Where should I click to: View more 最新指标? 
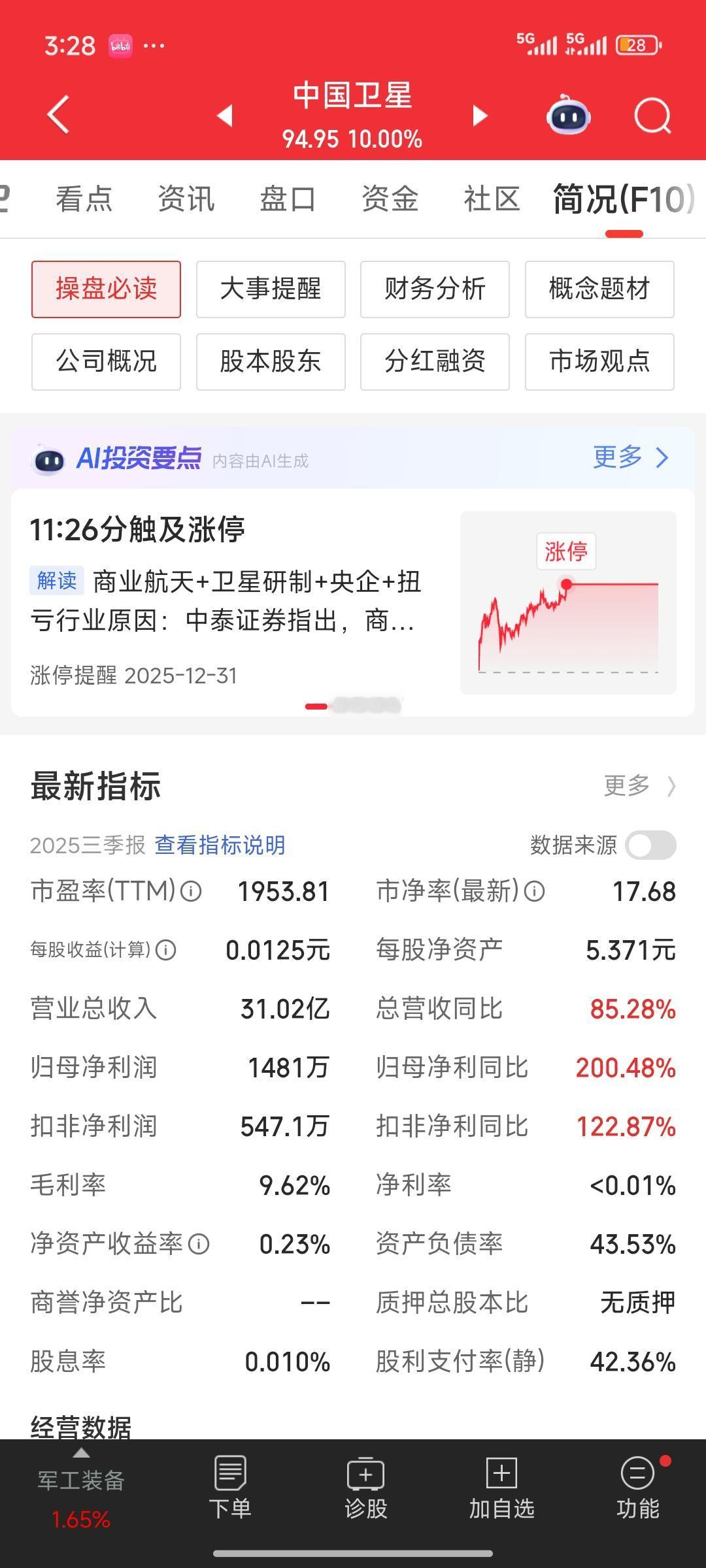pyautogui.click(x=639, y=786)
